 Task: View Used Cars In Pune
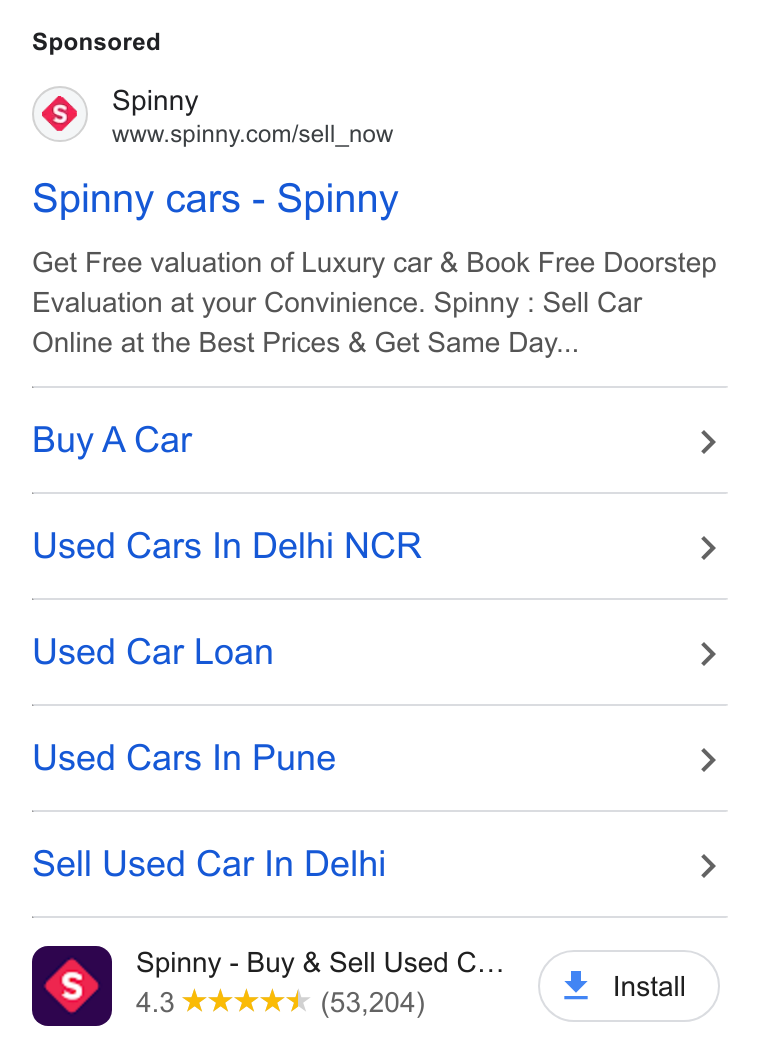coord(380,759)
